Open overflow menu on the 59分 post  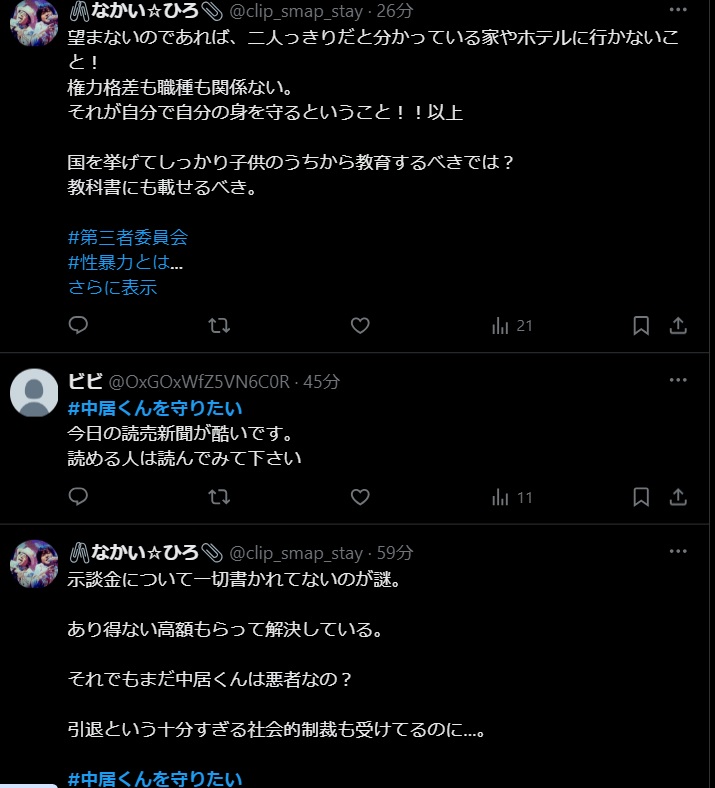678,552
